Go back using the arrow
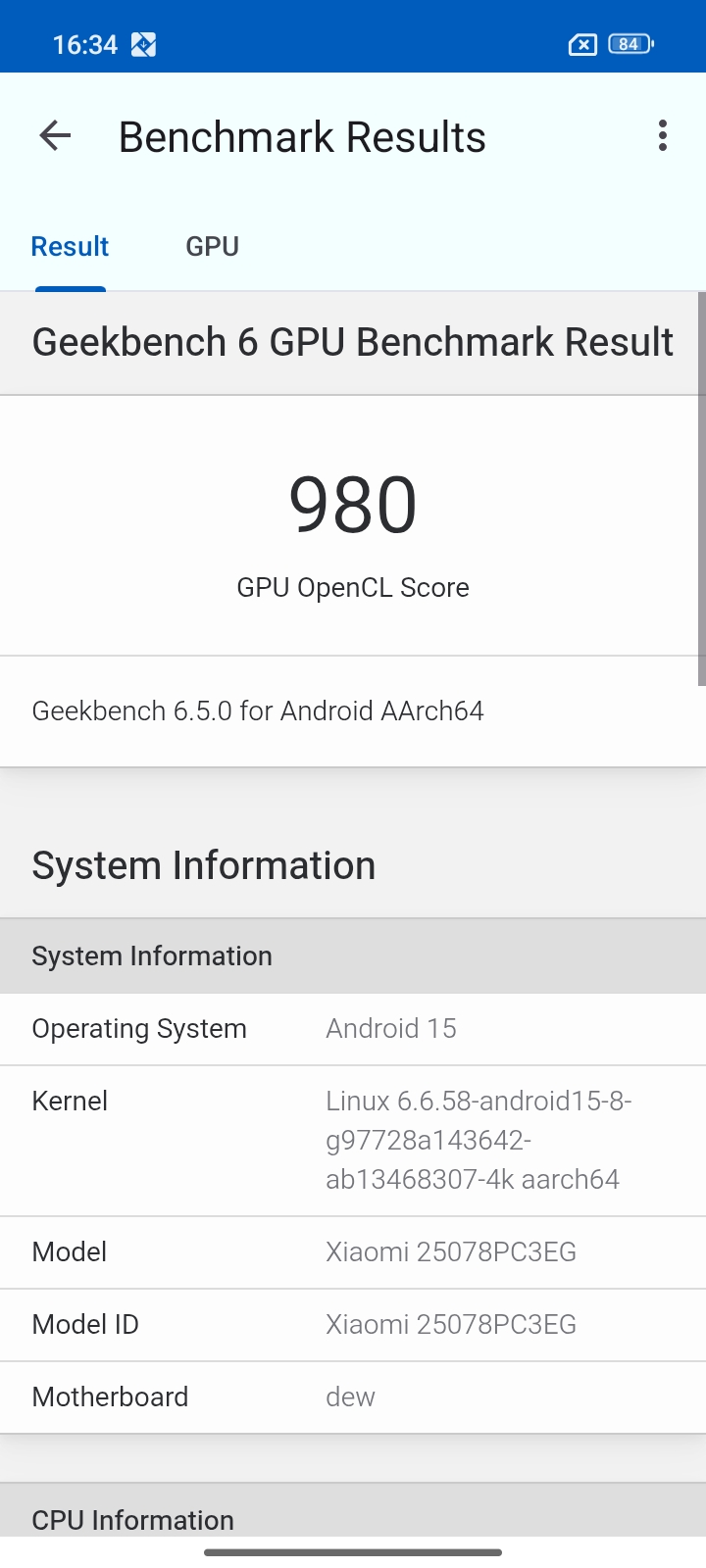 click(55, 136)
